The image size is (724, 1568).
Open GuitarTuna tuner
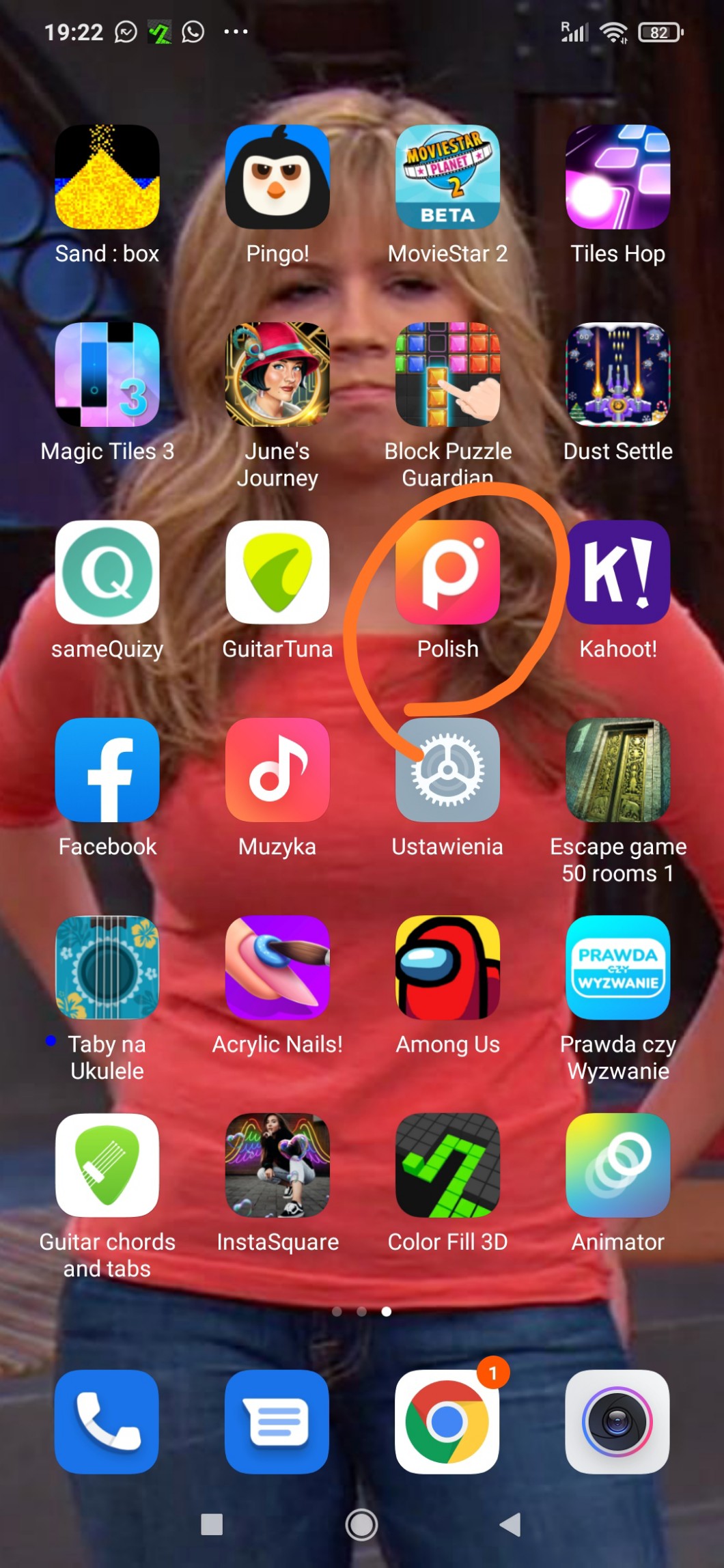[277, 572]
